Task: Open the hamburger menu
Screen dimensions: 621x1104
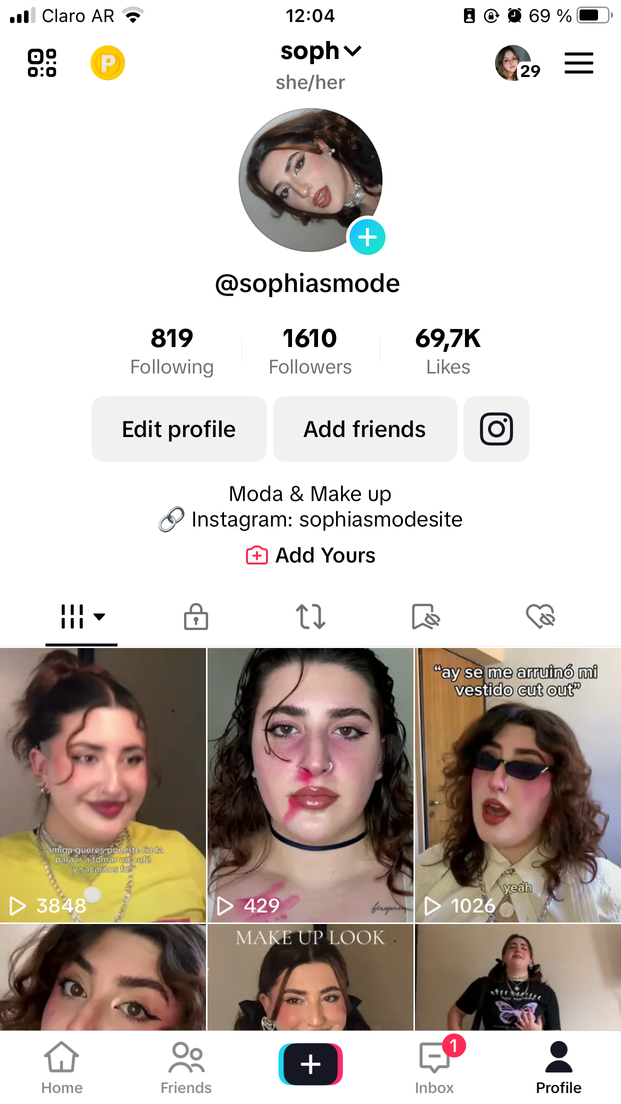Action: tap(579, 63)
